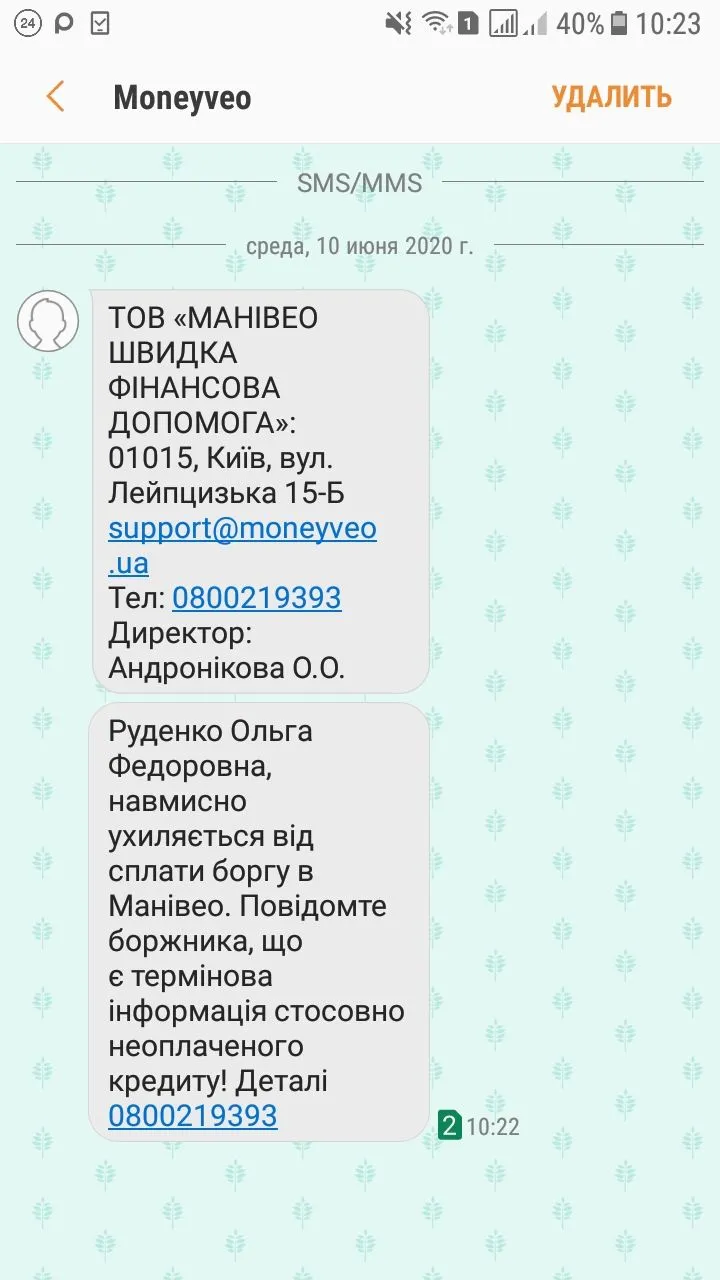The width and height of the screenshot is (720, 1280).
Task: Go back using the orange arrow
Action: [55, 97]
